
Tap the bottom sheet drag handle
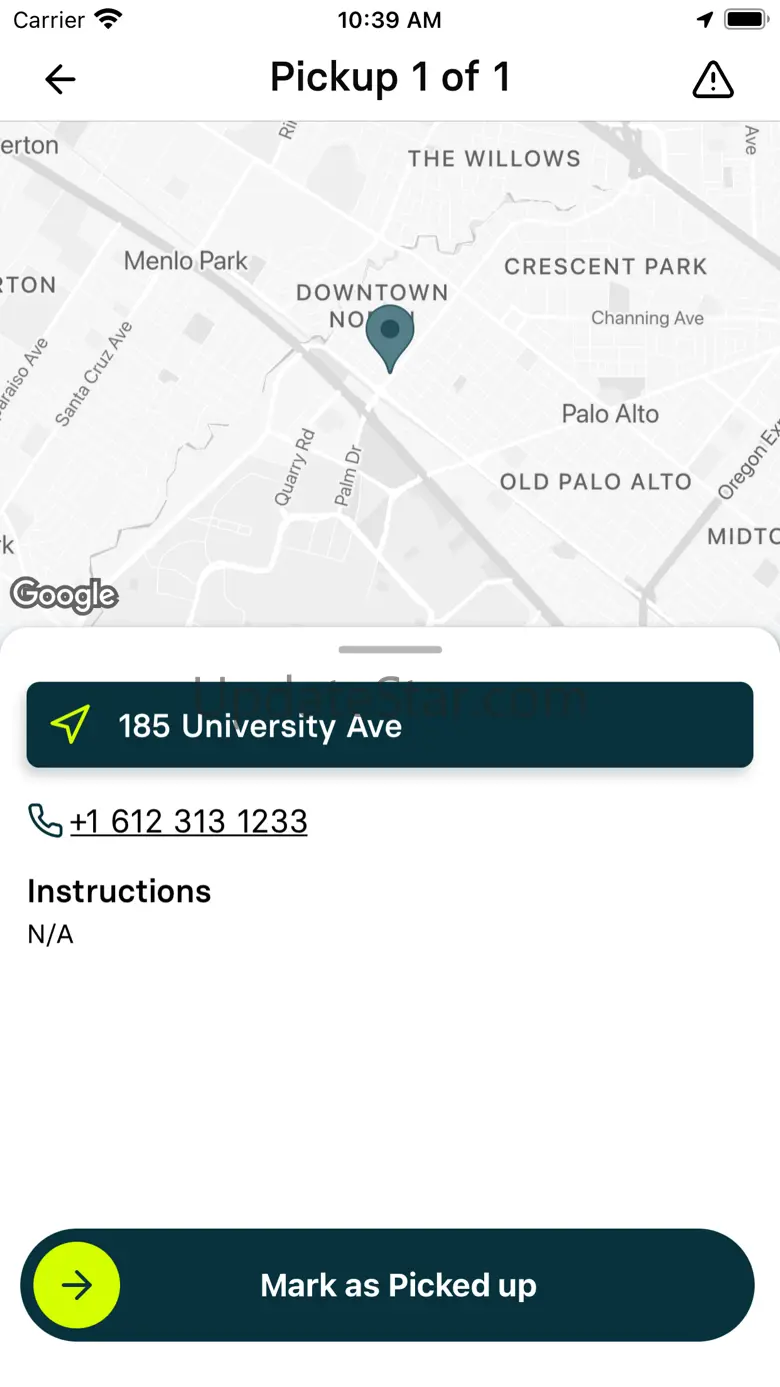pyautogui.click(x=390, y=650)
